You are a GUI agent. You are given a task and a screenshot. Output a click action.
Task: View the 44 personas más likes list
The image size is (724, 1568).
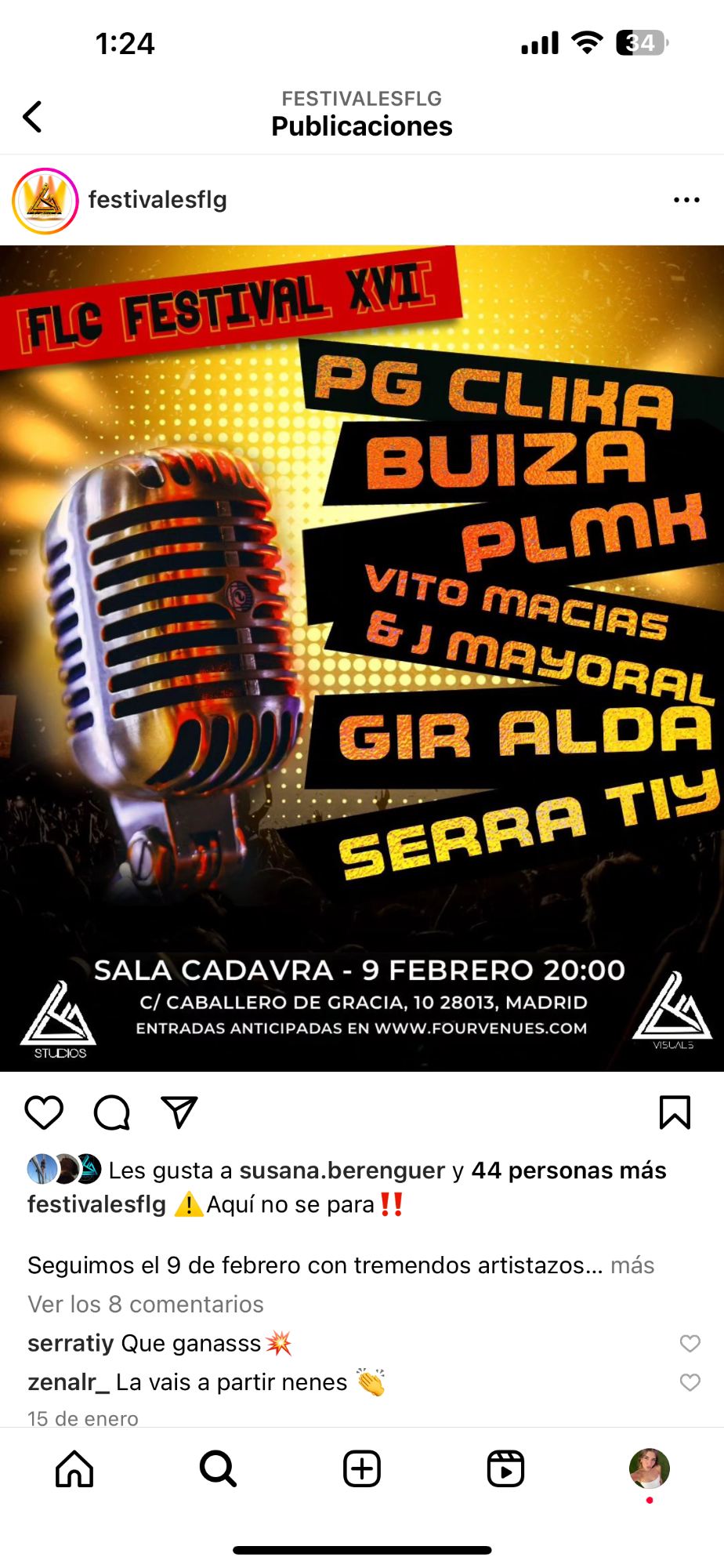click(x=568, y=1170)
